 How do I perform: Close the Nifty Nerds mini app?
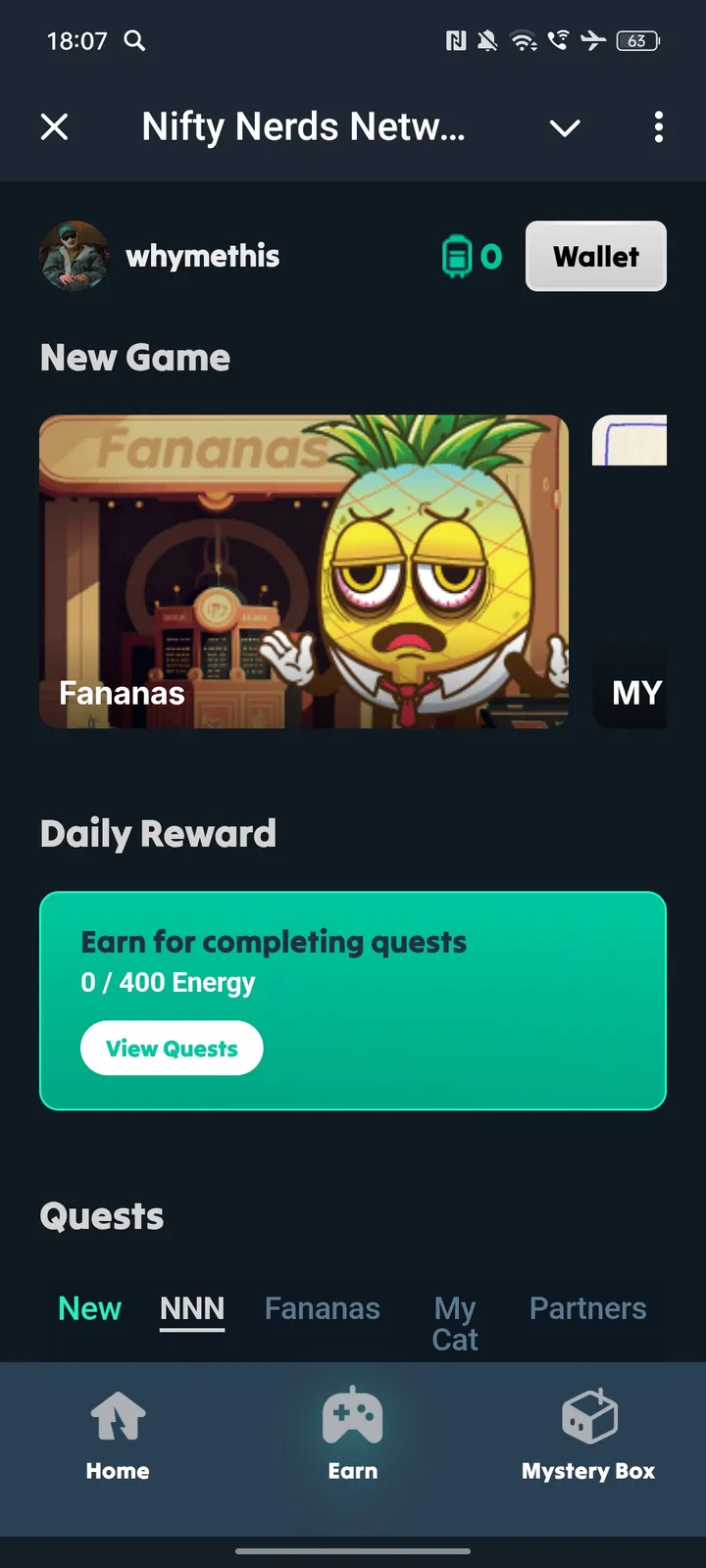click(55, 127)
